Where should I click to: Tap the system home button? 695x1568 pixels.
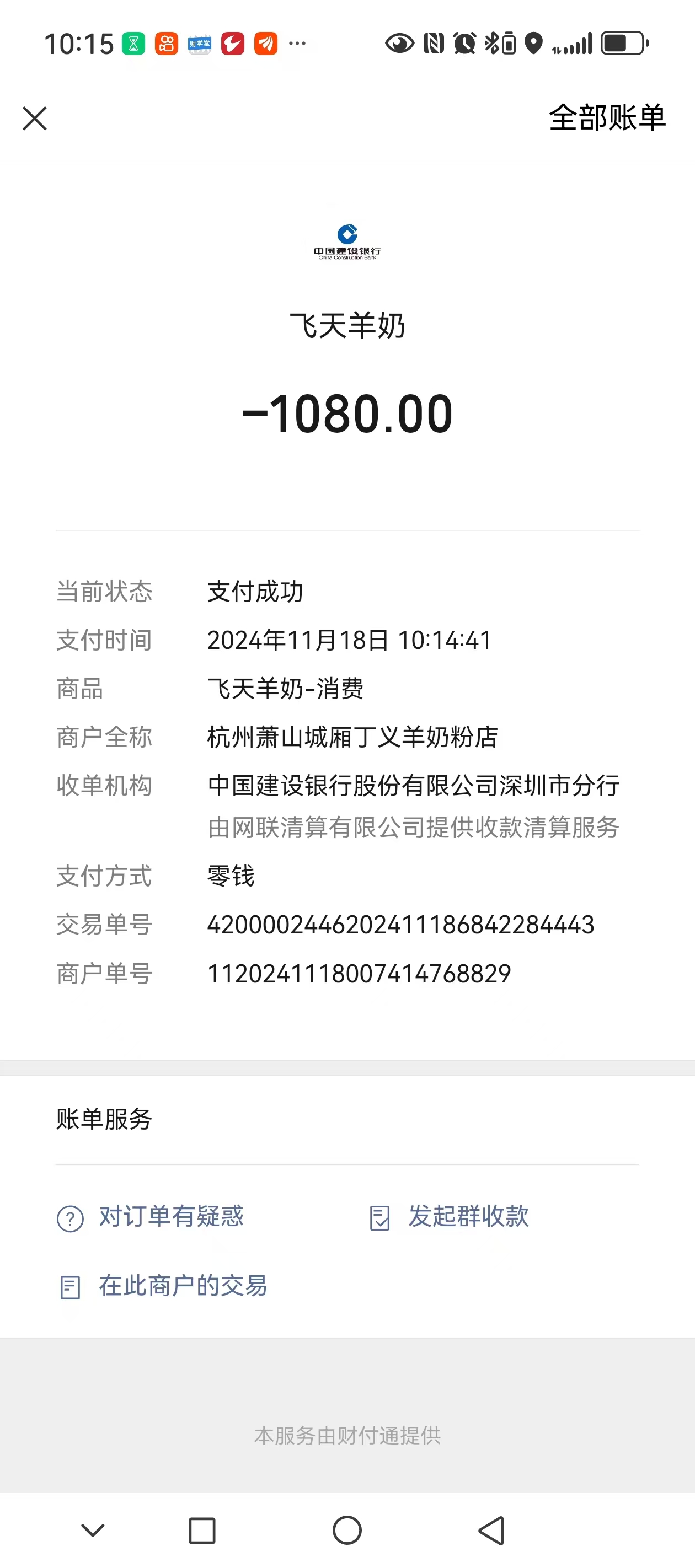tap(347, 1531)
